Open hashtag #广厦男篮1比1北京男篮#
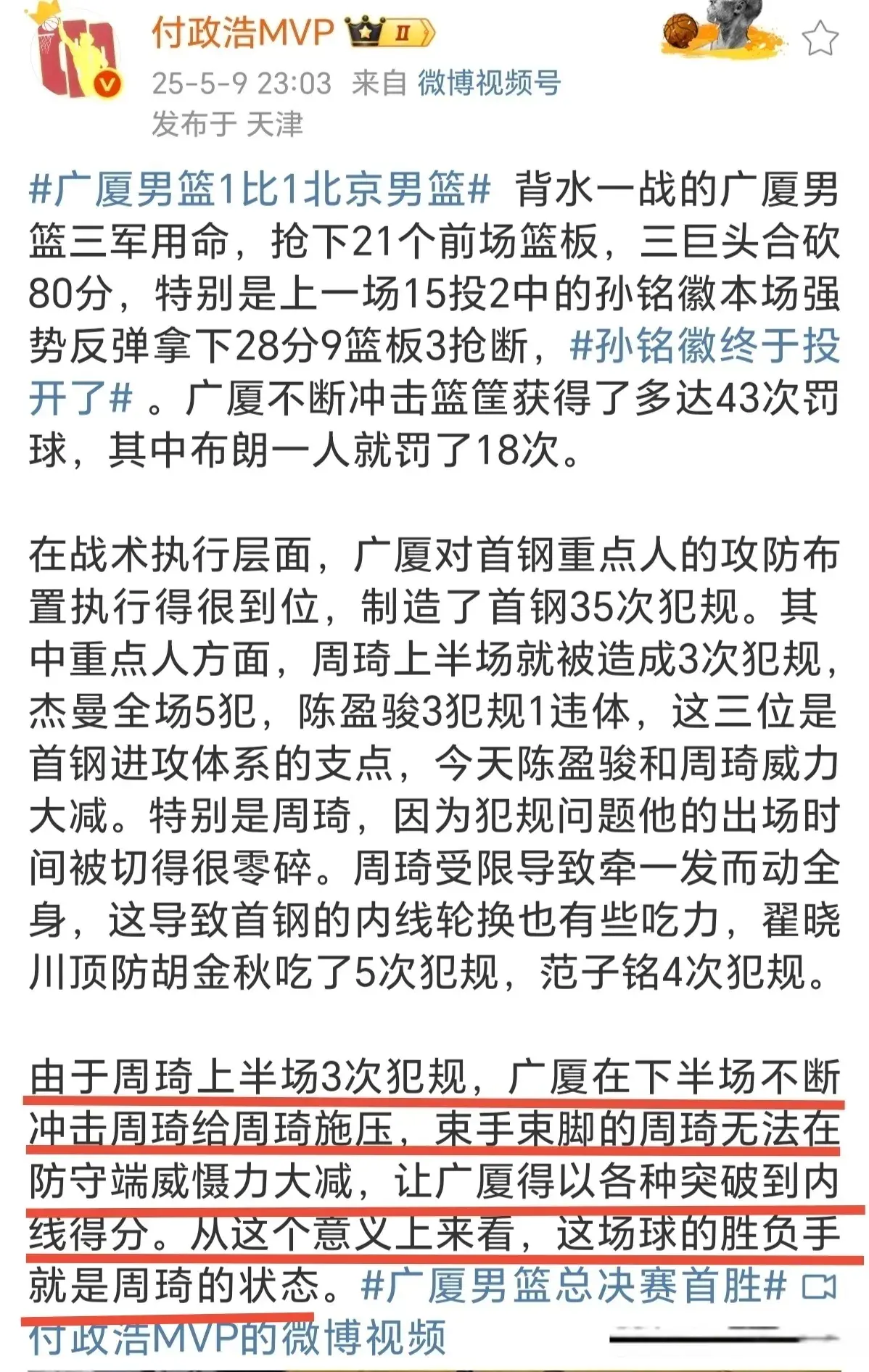 tap(260, 190)
